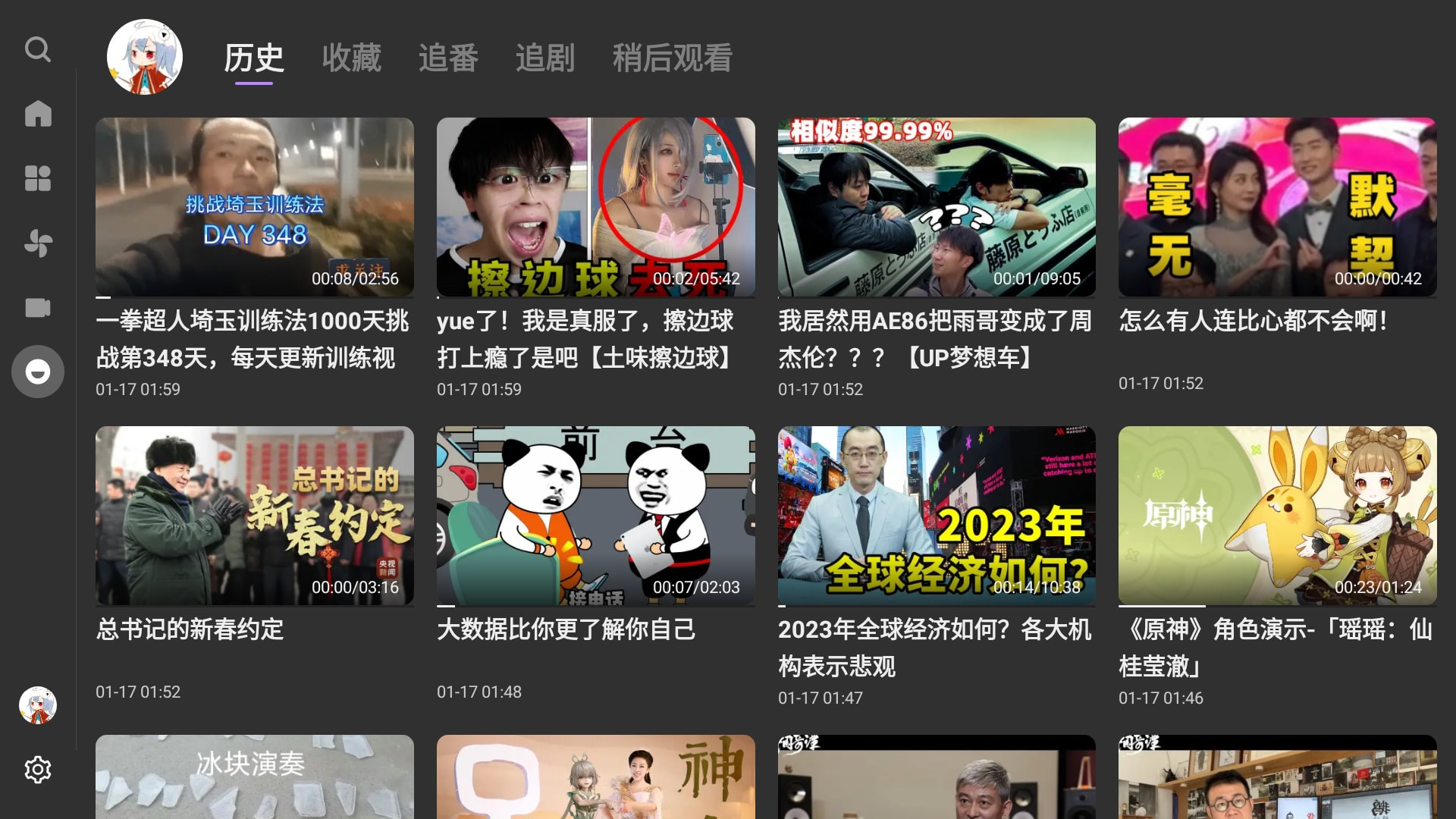Screen dimensions: 1456x819
Task: Open the search icon in sidebar
Action: point(38,50)
